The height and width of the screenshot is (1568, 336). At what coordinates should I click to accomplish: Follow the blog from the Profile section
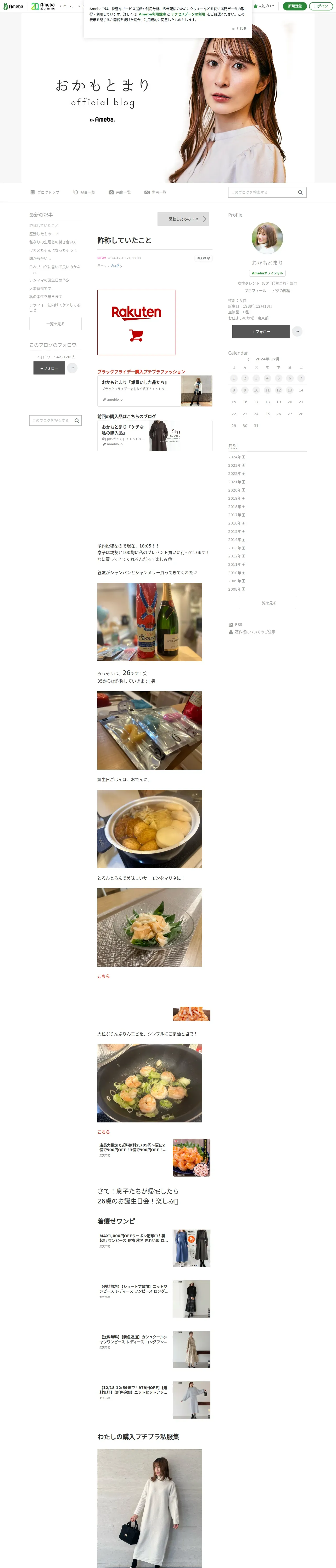coord(261,331)
